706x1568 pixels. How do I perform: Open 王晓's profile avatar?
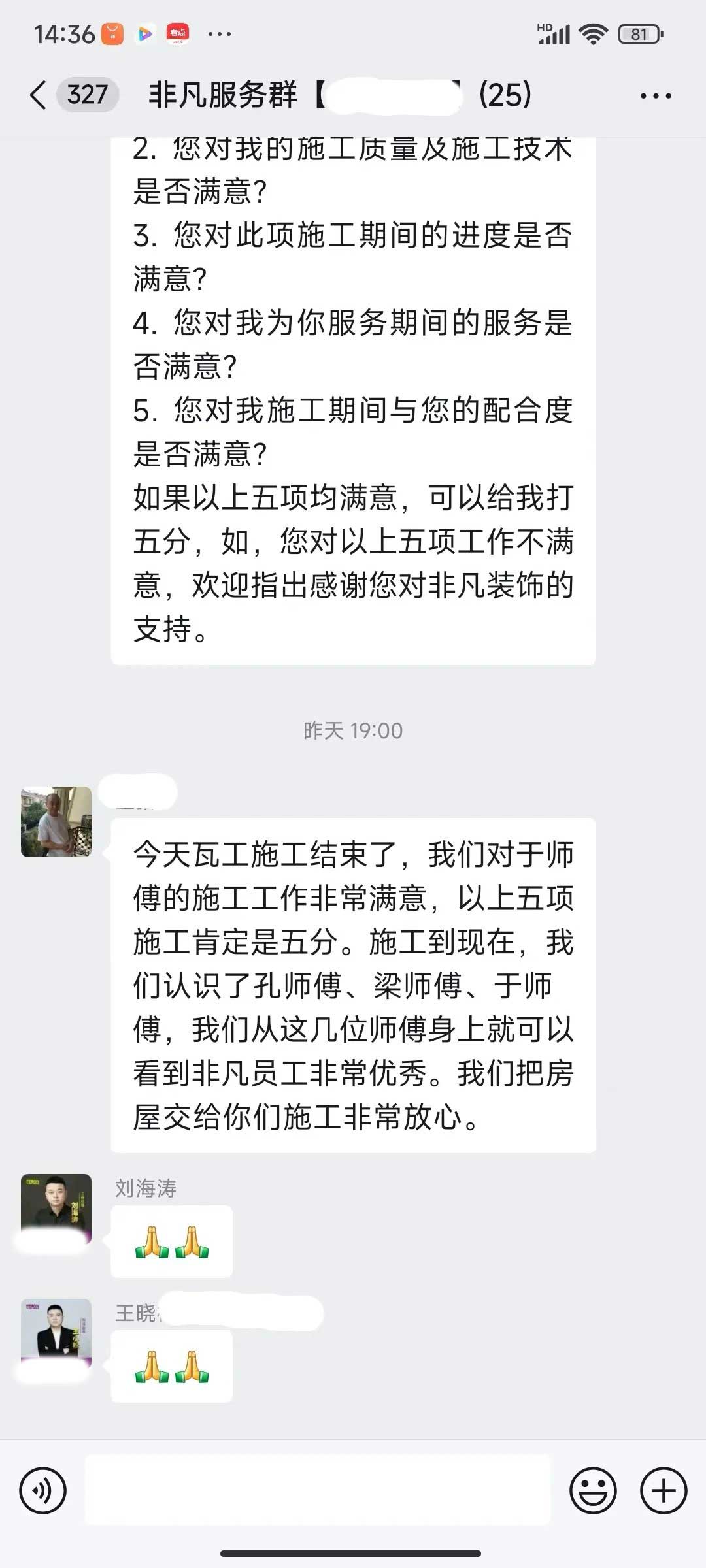click(x=56, y=1333)
